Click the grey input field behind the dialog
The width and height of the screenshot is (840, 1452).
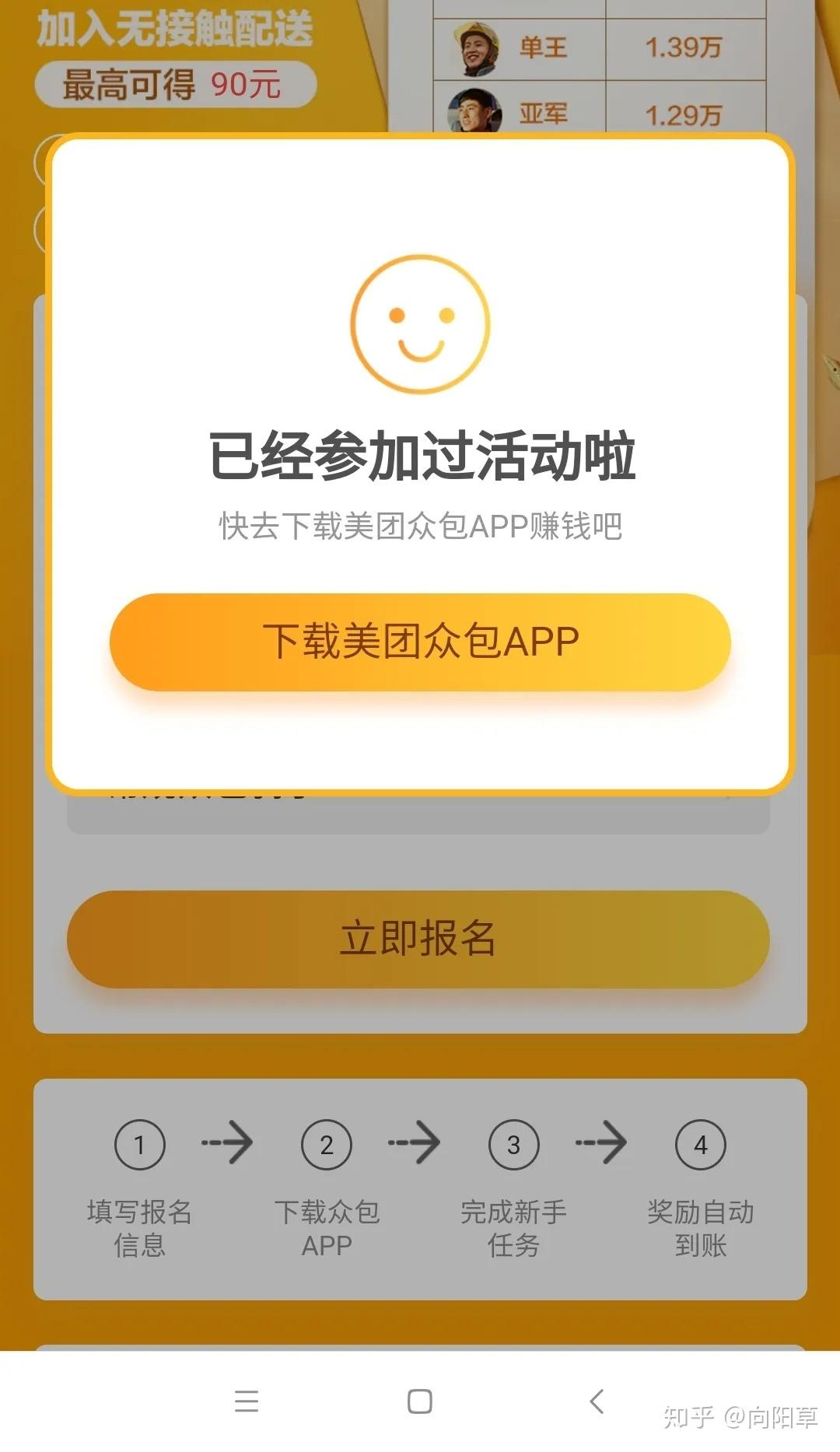coord(420,813)
